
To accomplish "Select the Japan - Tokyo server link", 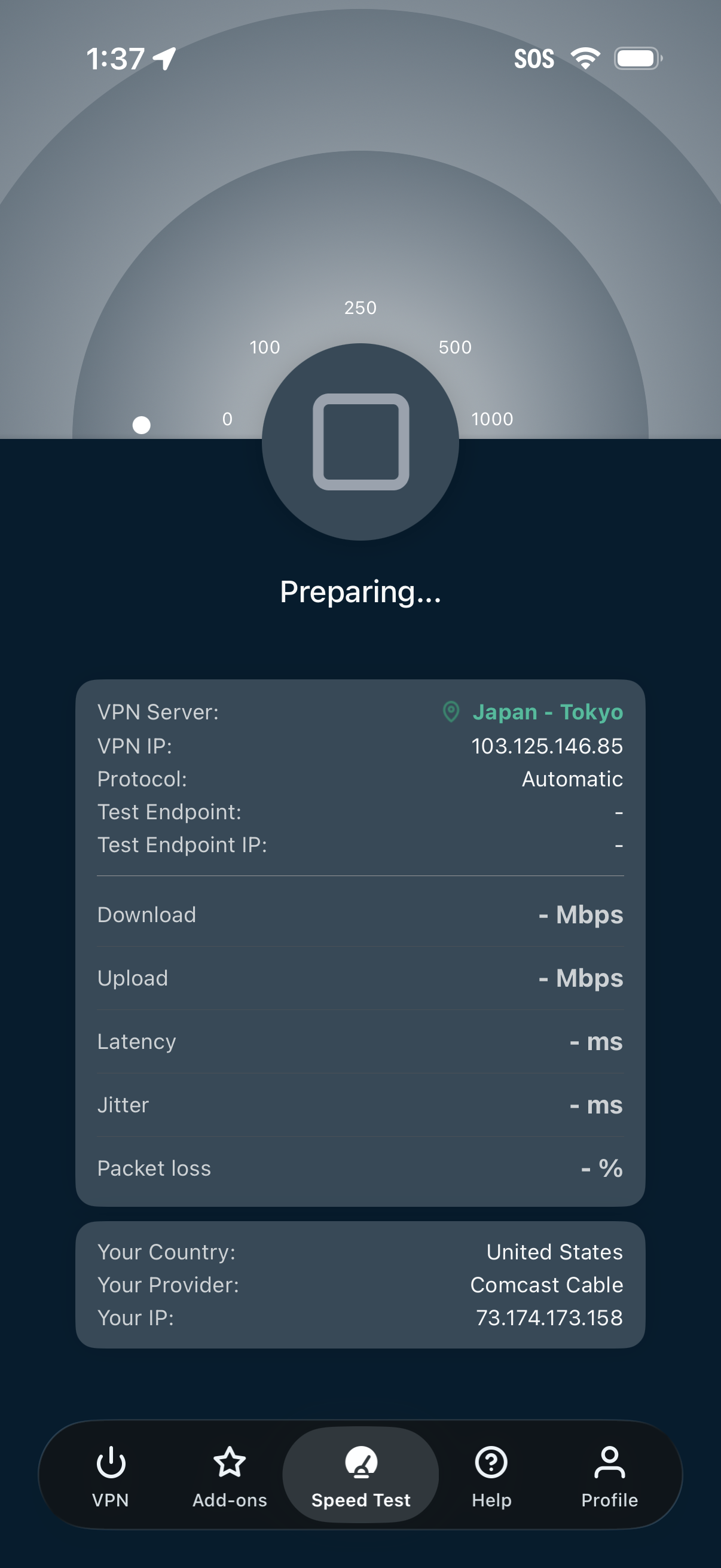I will coord(548,712).
